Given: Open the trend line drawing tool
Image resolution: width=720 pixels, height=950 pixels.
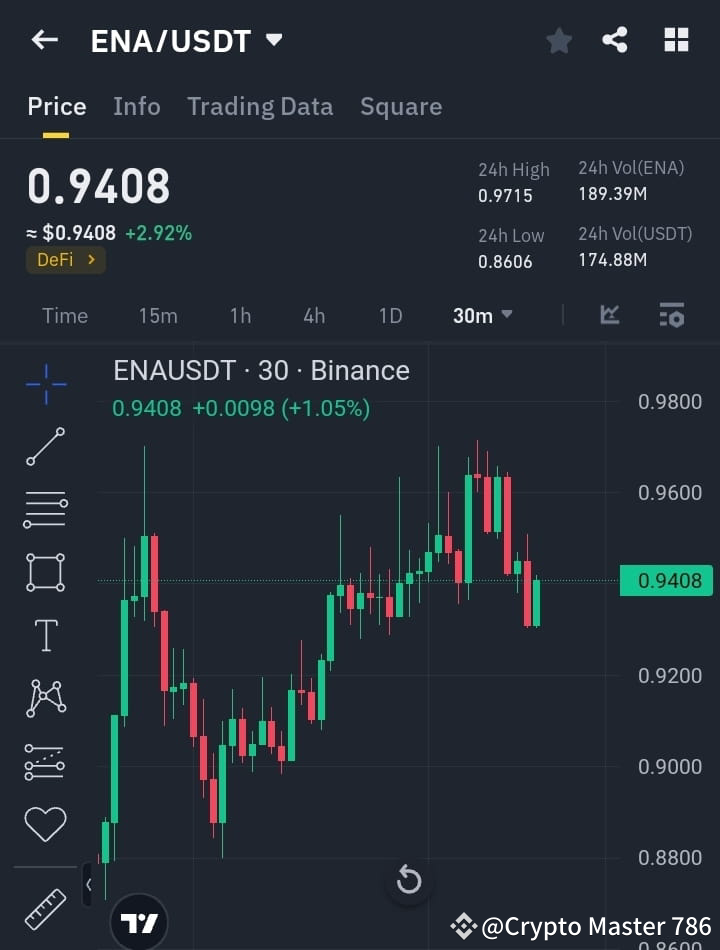Looking at the screenshot, I should click(45, 447).
